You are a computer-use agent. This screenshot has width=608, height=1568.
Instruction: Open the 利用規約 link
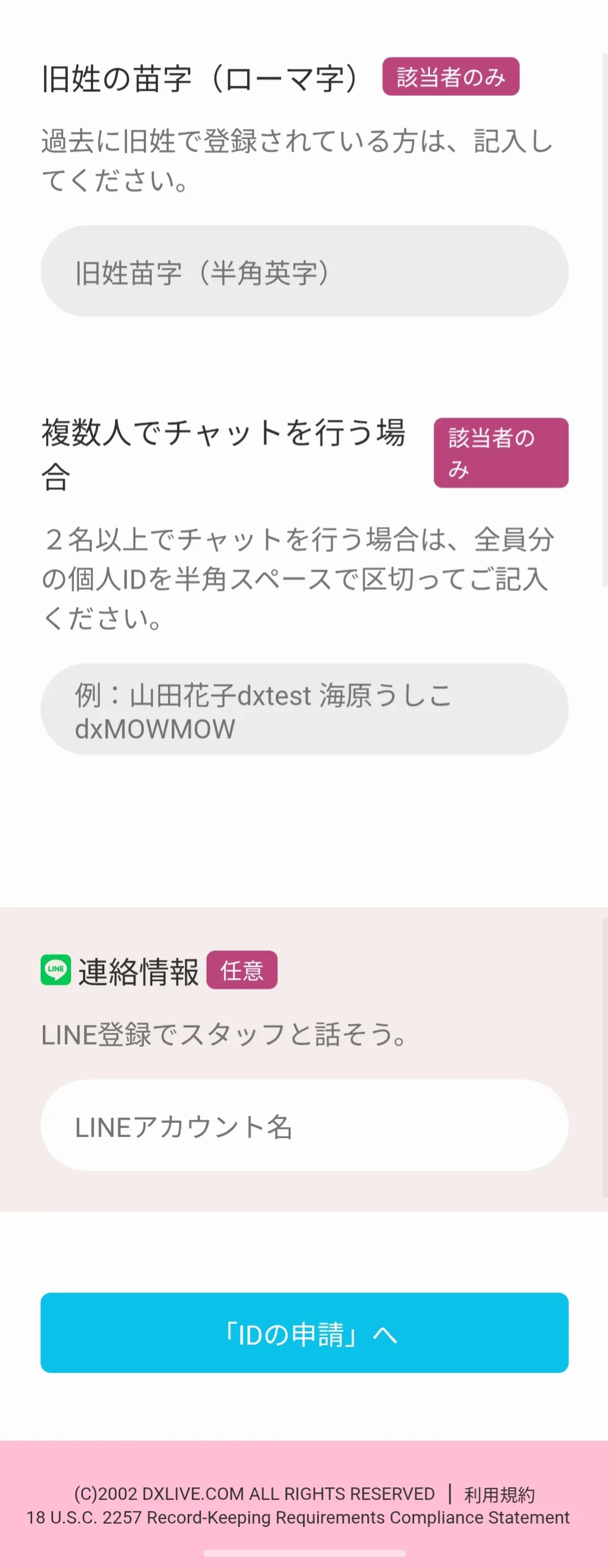pos(499,1494)
